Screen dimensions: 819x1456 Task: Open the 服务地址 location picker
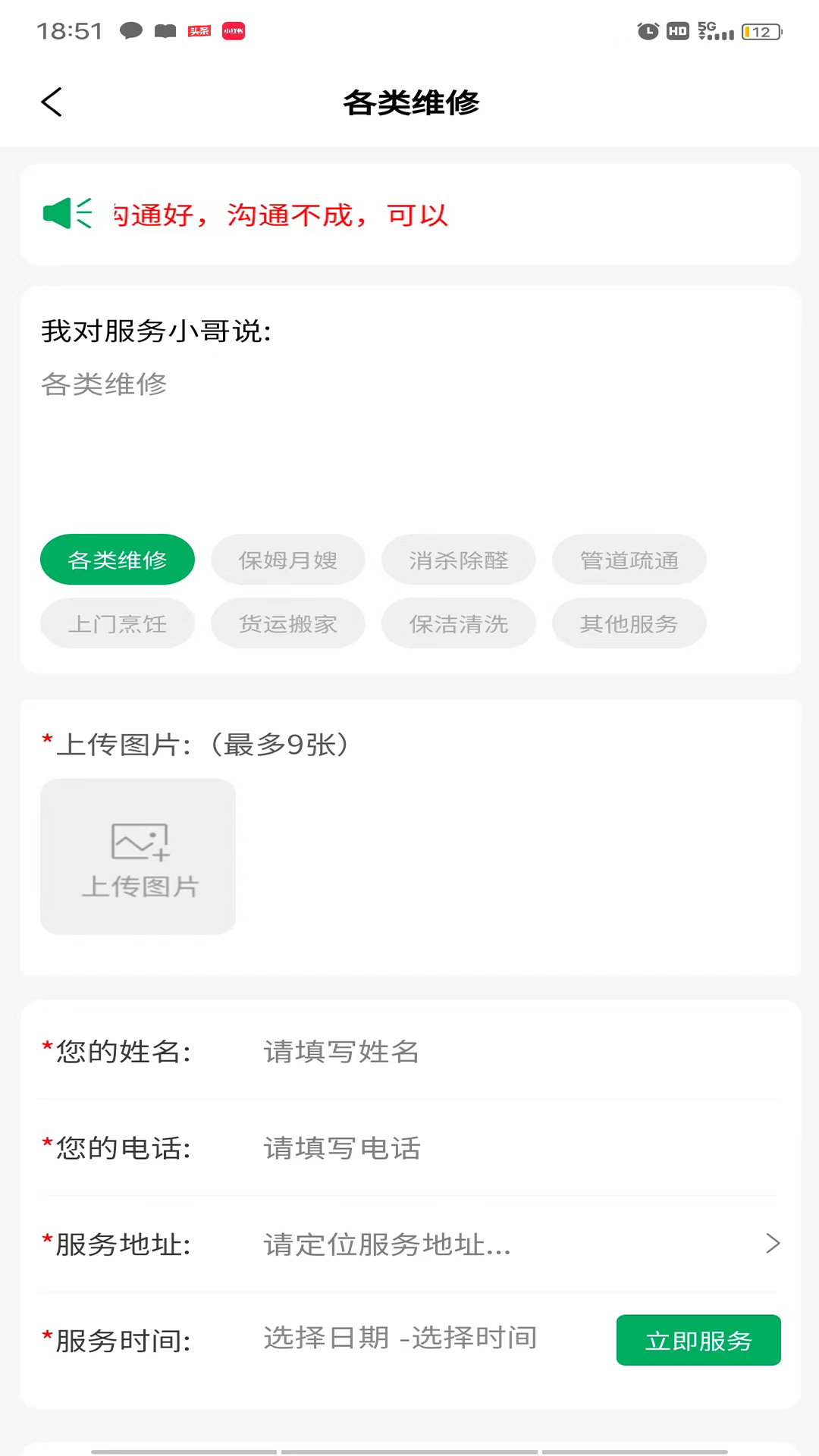[516, 1244]
